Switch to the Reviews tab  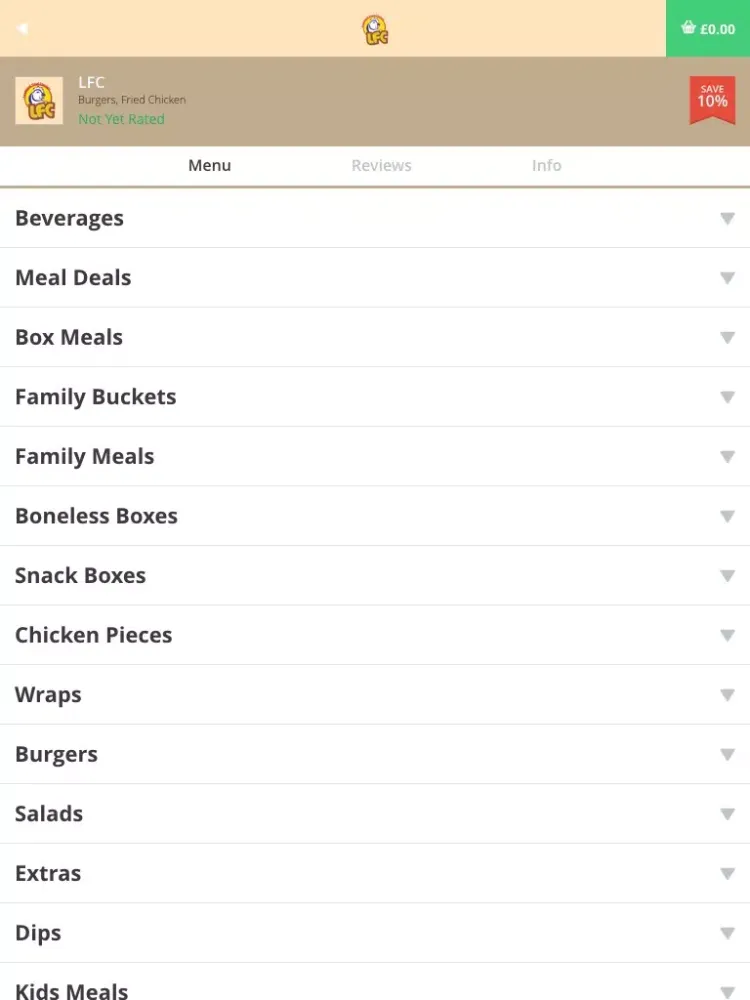click(381, 166)
